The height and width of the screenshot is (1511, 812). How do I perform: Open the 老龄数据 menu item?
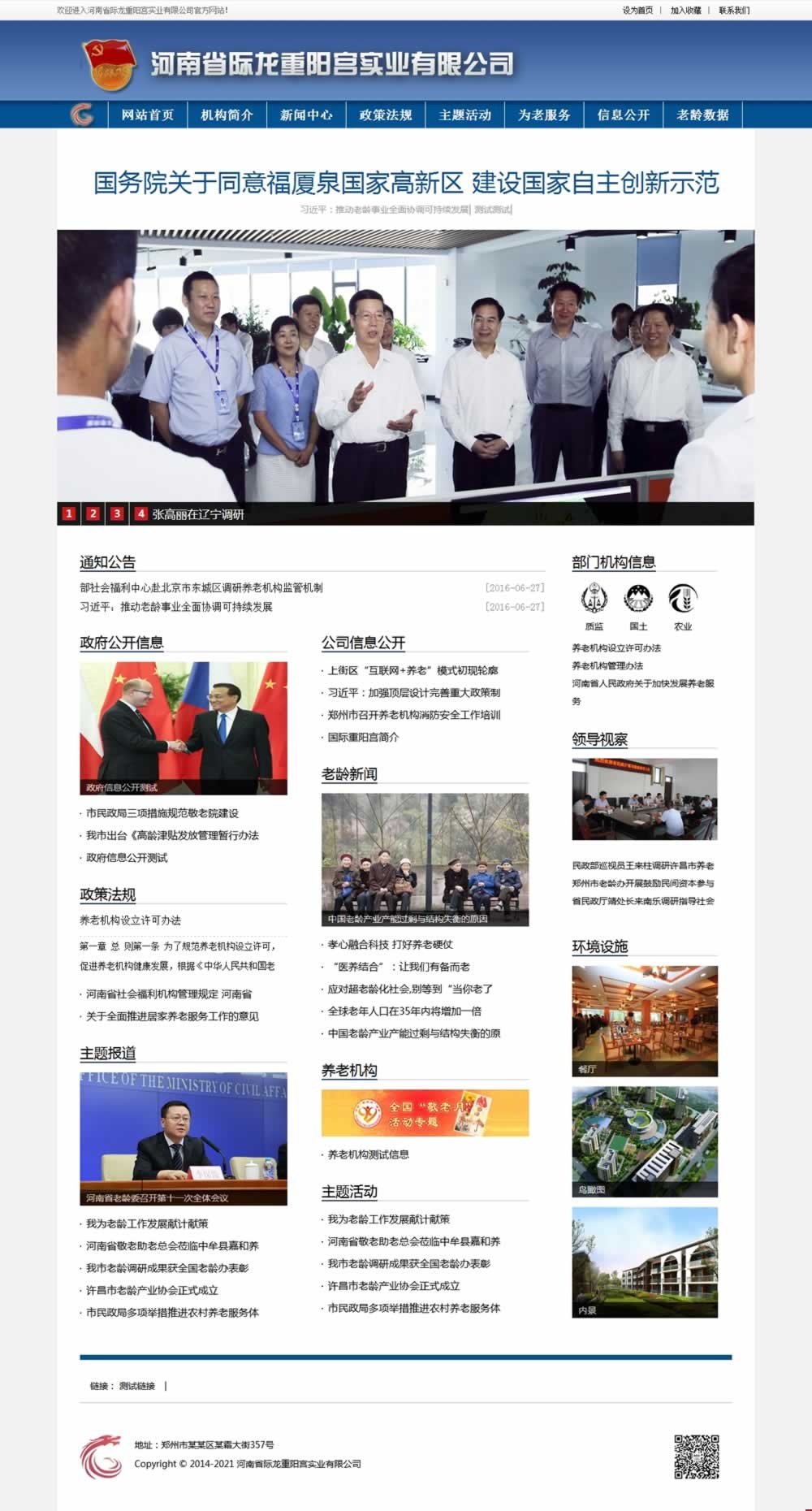(x=702, y=115)
